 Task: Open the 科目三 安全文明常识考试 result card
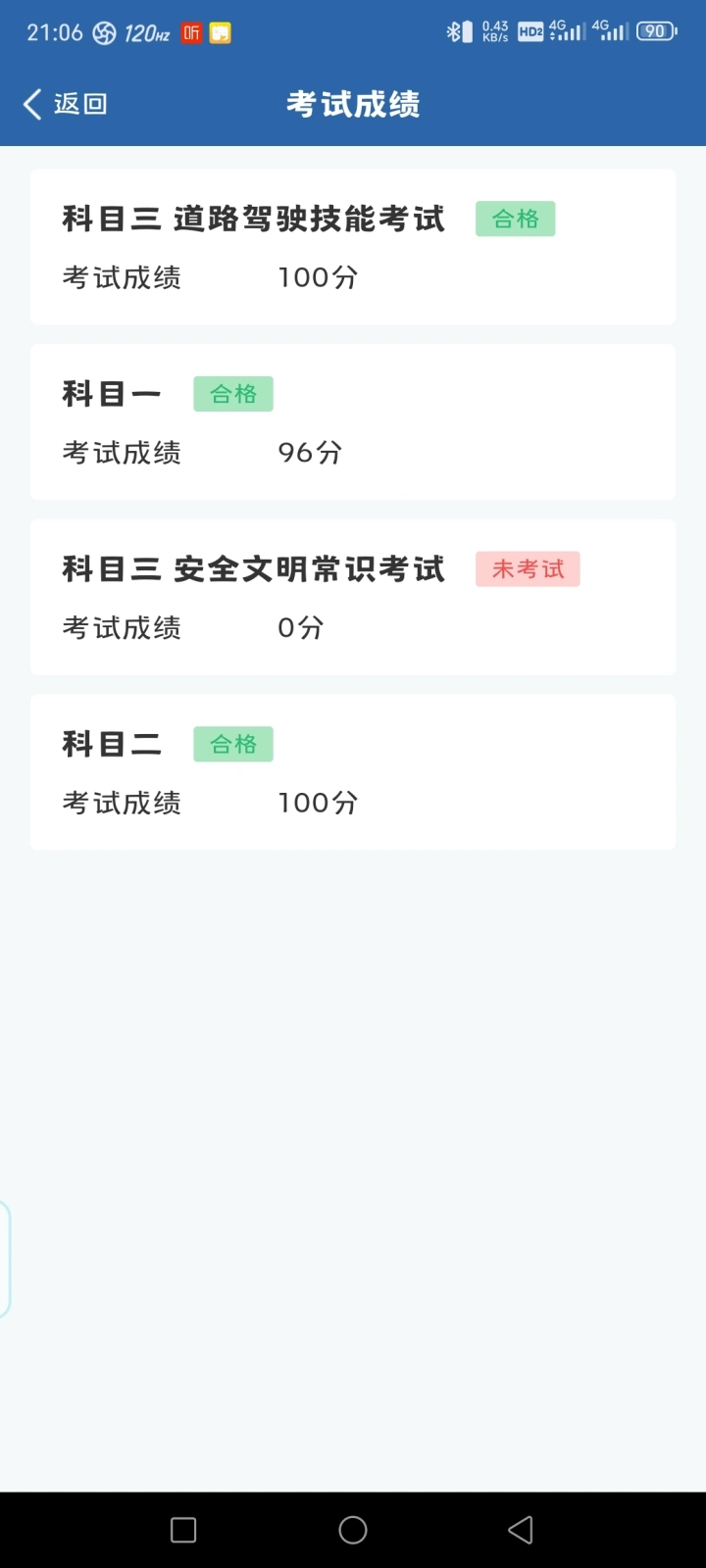[x=353, y=598]
